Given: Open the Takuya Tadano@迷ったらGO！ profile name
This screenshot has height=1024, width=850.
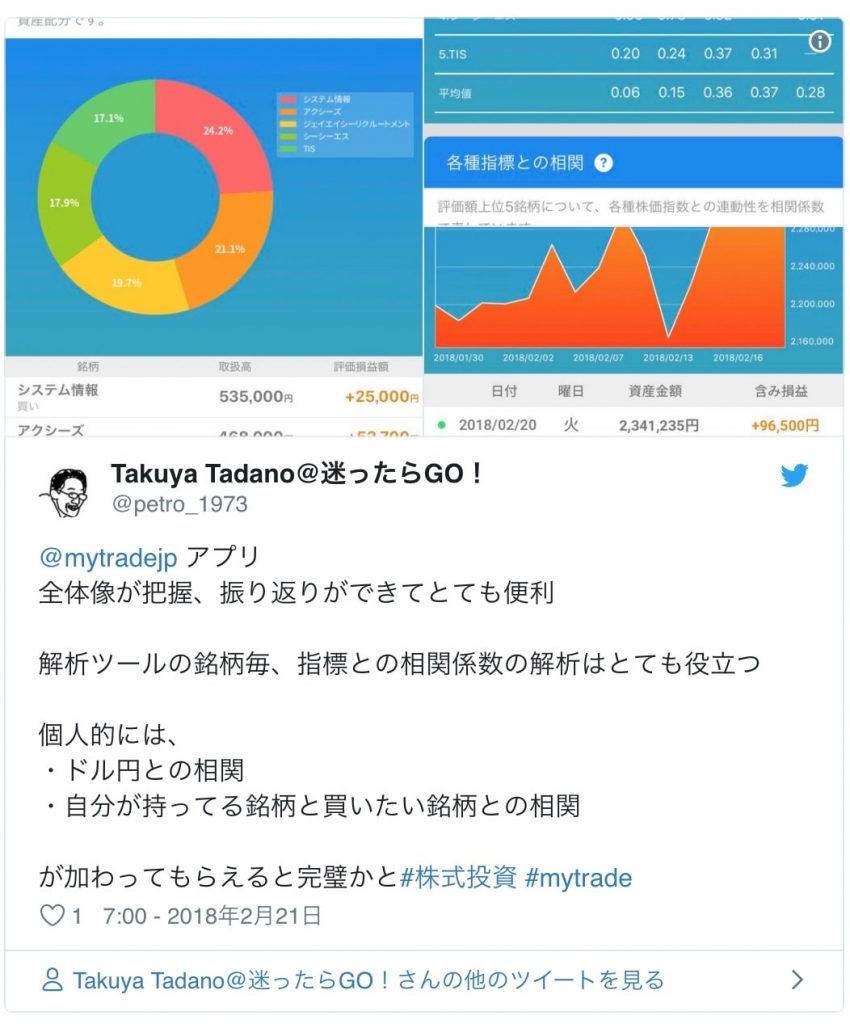Looking at the screenshot, I should [297, 473].
